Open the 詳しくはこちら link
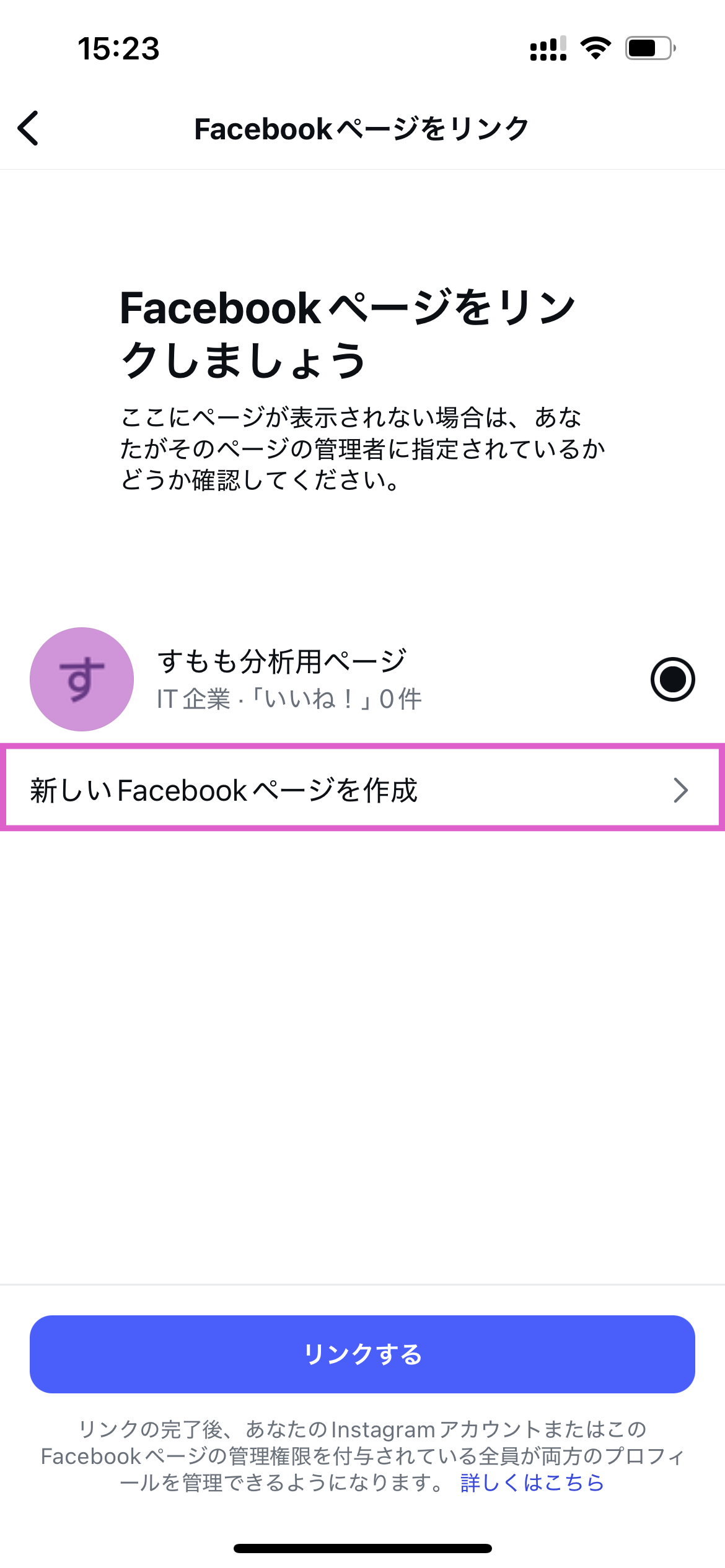The width and height of the screenshot is (725, 1568). coord(532,1483)
